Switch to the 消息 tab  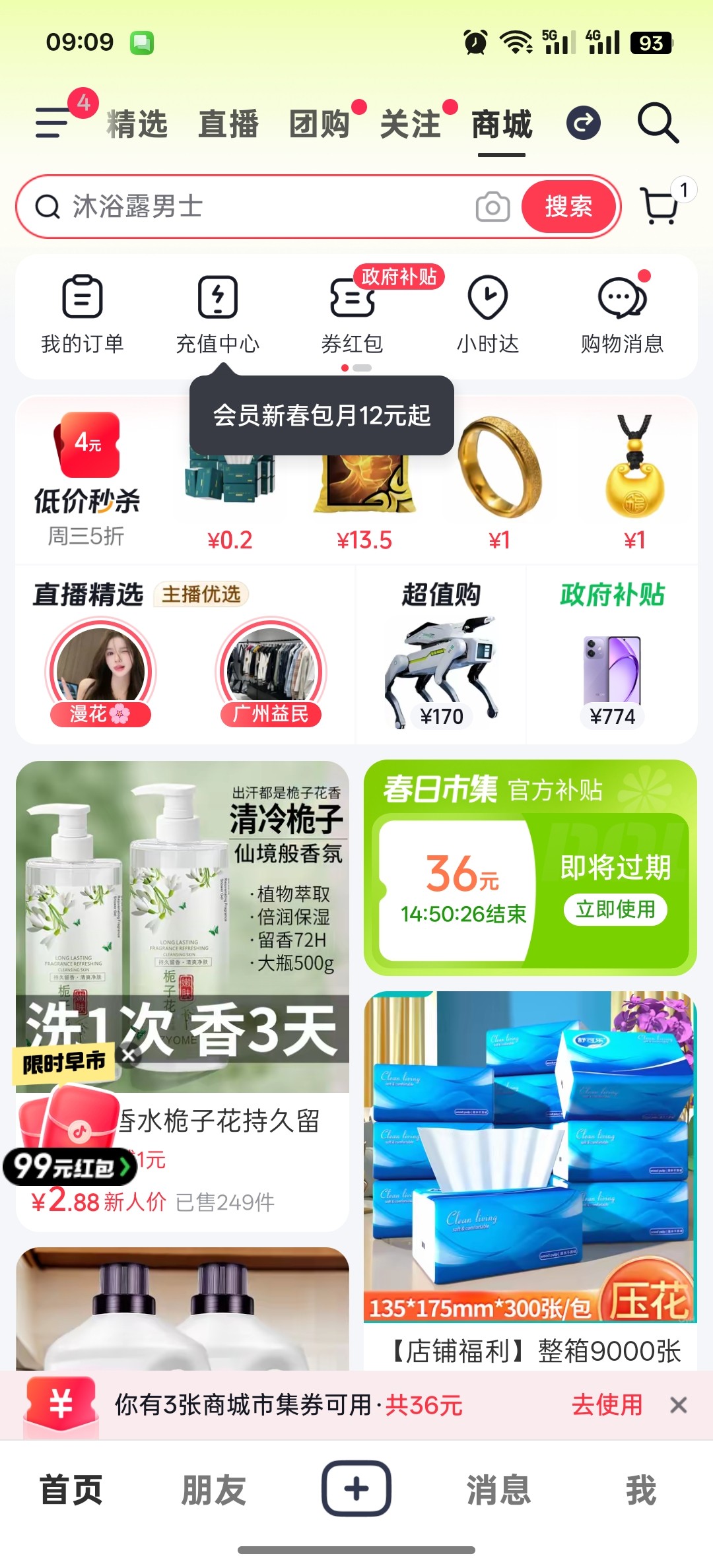[x=498, y=1489]
